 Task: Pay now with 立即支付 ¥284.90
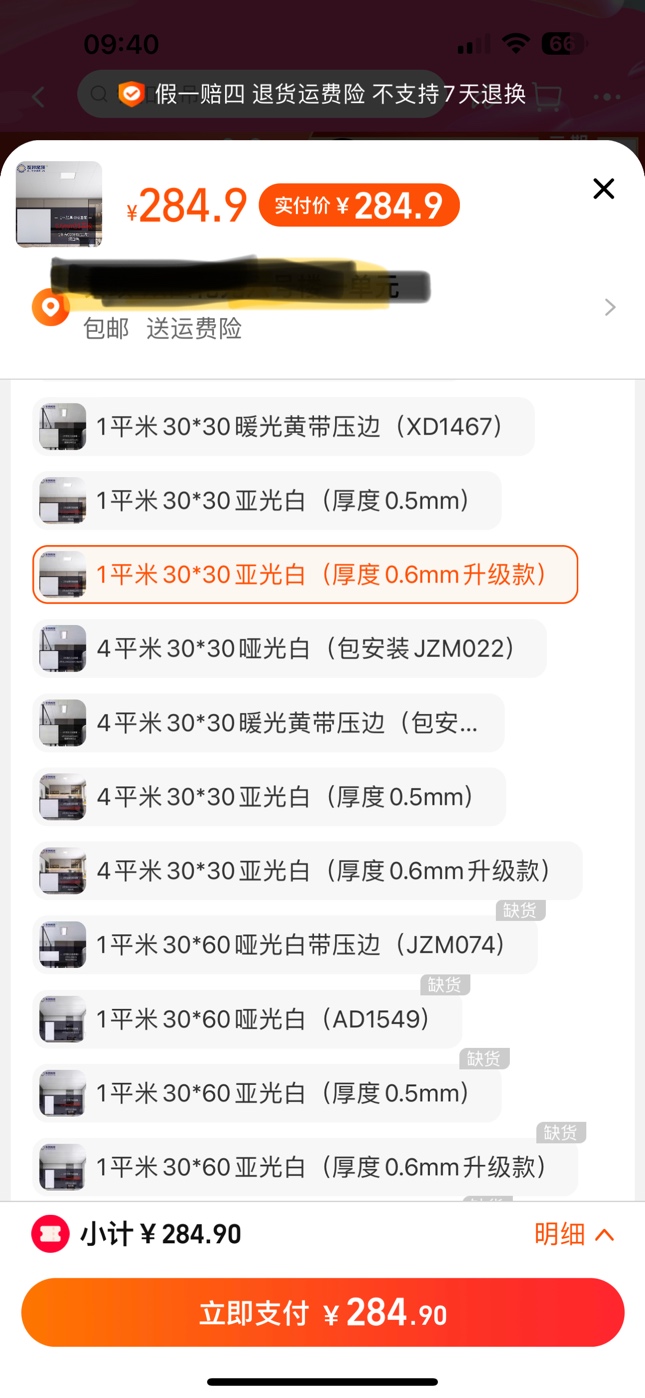(322, 1313)
